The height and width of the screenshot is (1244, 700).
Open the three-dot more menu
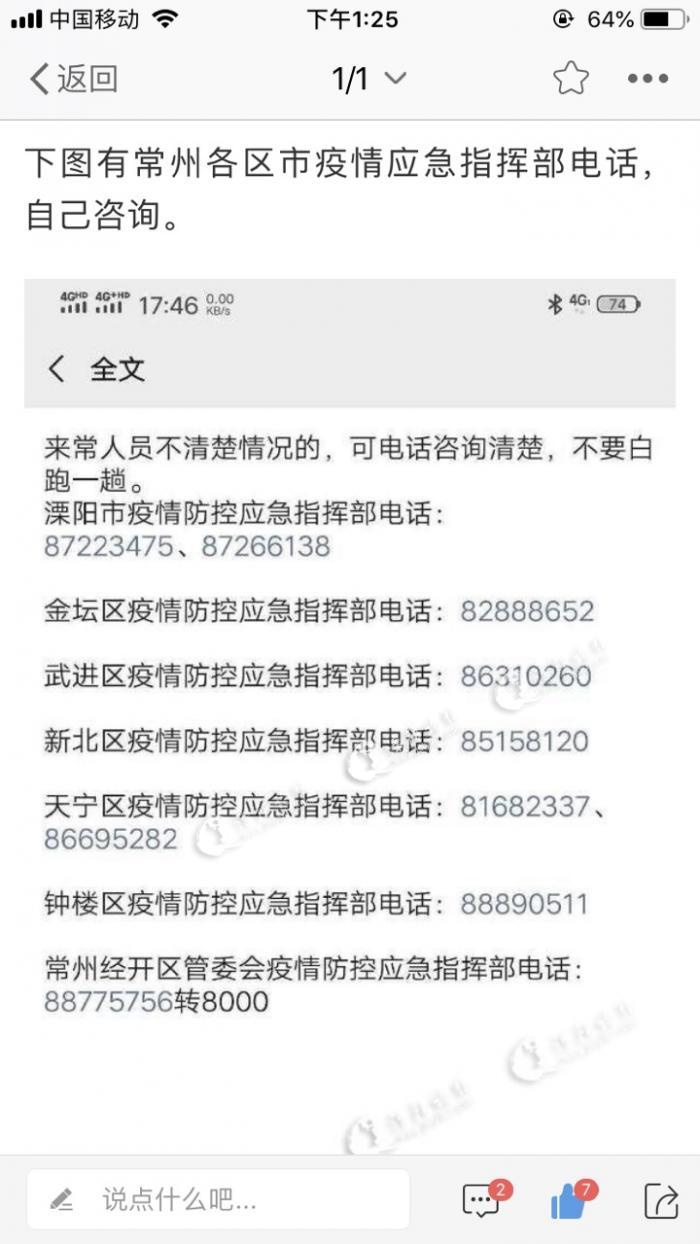click(647, 79)
